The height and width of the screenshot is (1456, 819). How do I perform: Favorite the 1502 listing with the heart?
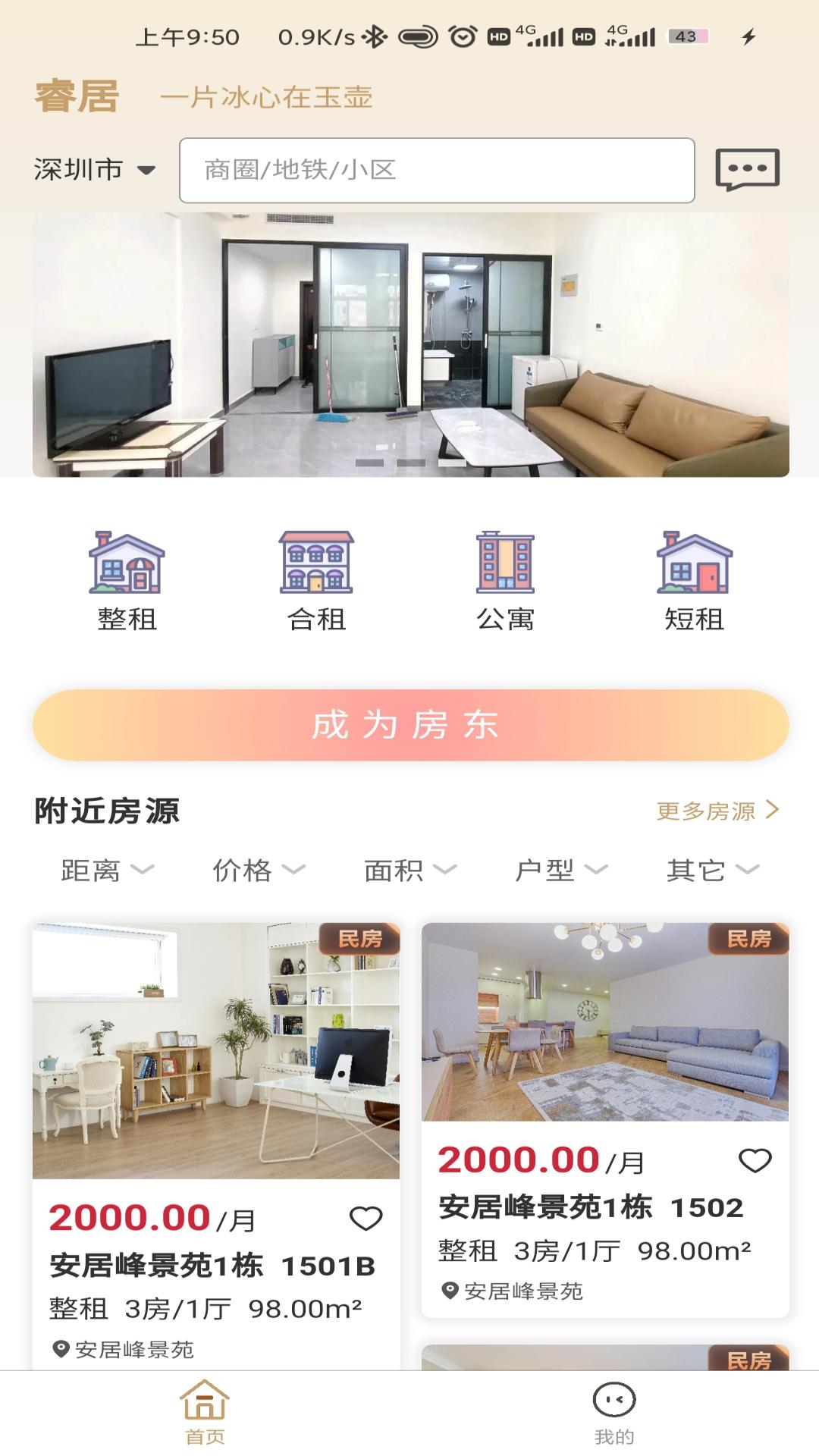pyautogui.click(x=755, y=1160)
